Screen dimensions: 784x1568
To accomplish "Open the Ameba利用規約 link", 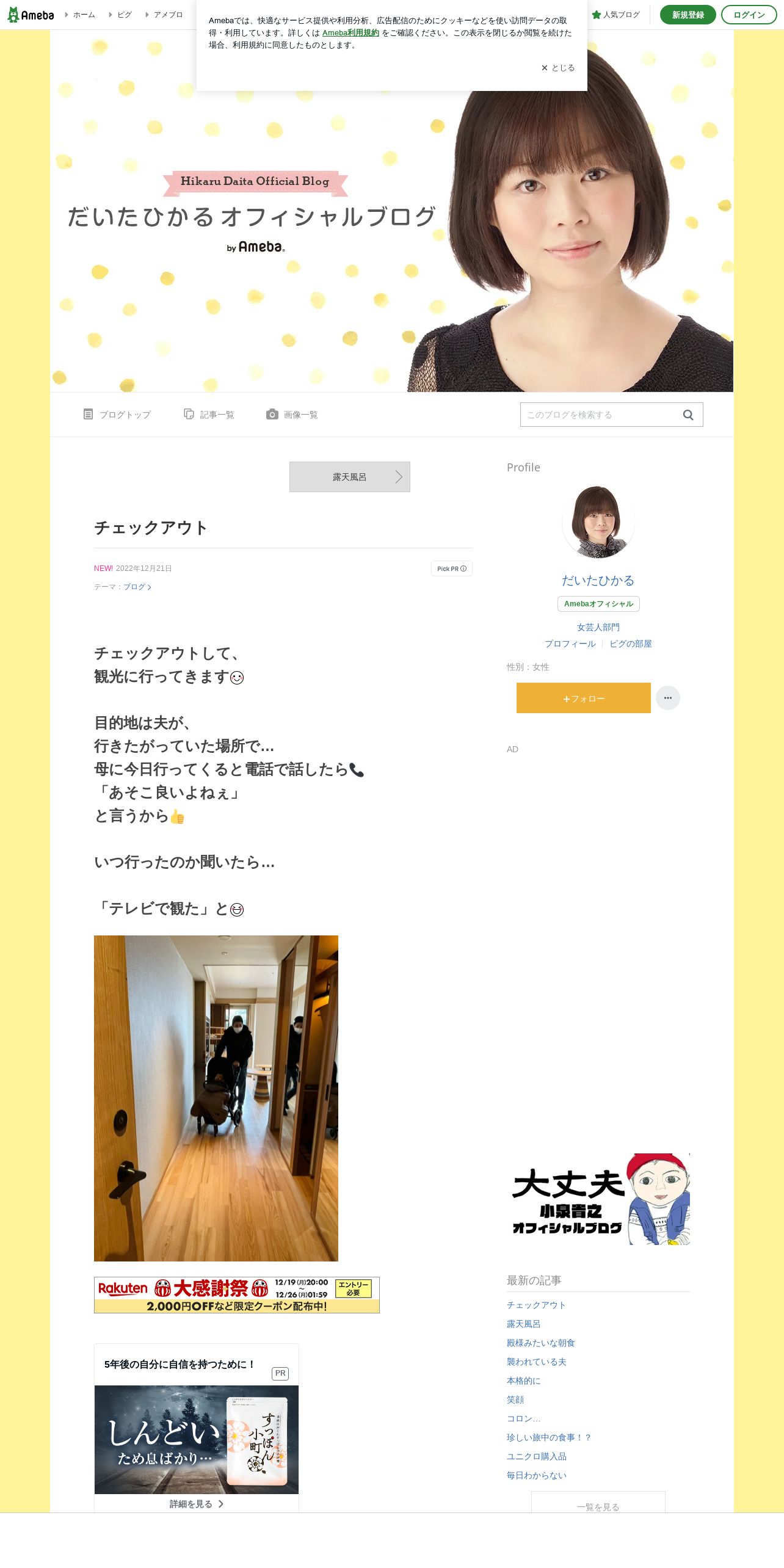I will coord(350,33).
